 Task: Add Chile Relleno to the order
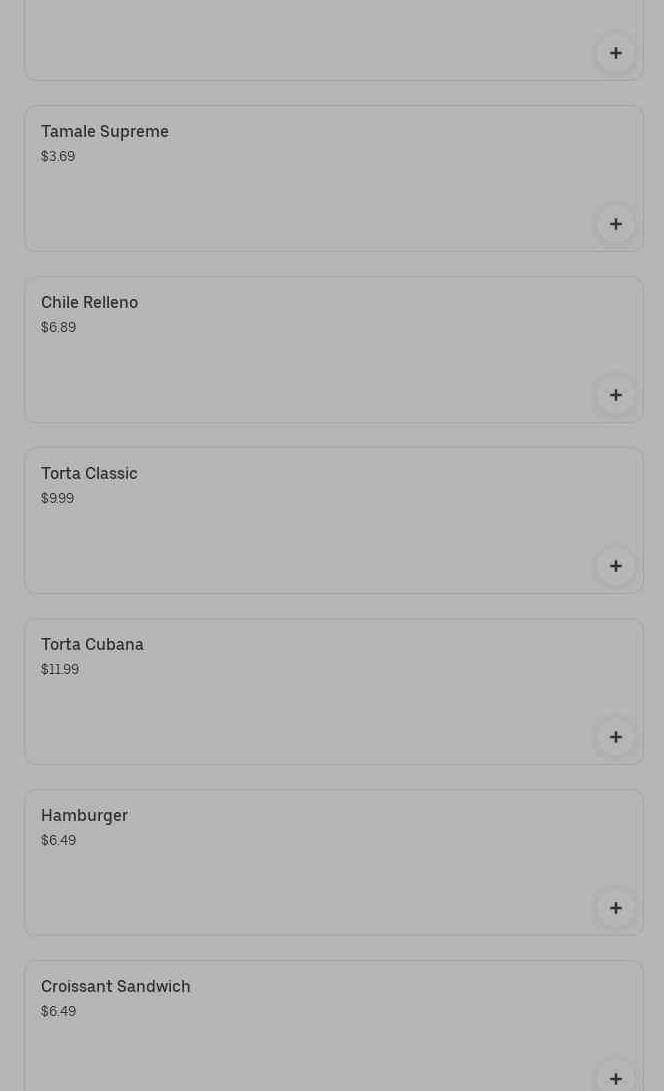pos(615,395)
